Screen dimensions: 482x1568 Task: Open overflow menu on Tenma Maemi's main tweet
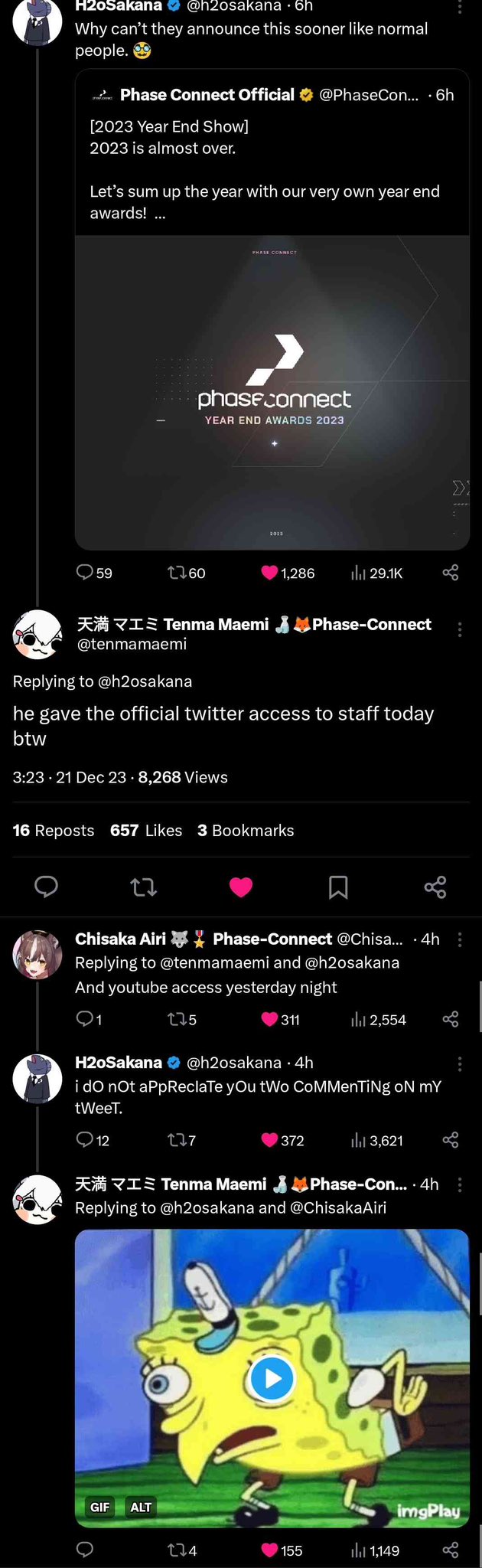point(459,629)
